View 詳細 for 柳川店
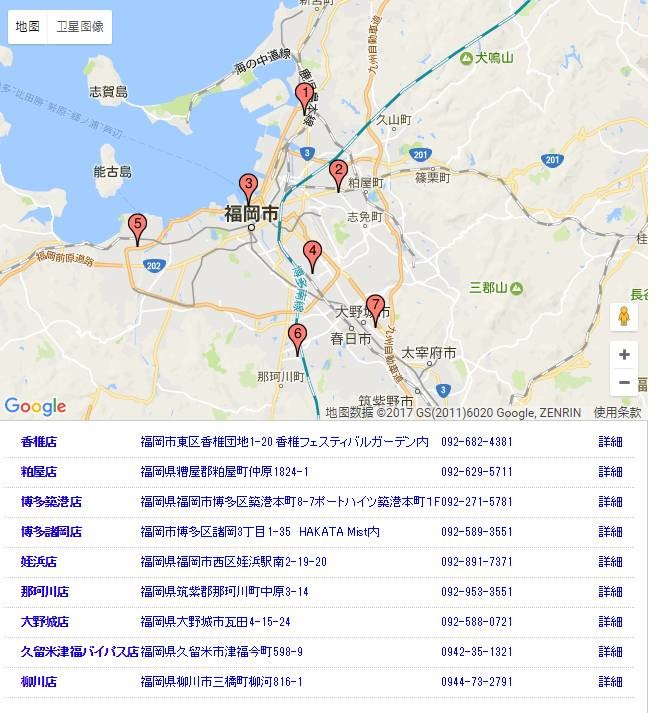The image size is (656, 713). pyautogui.click(x=610, y=681)
